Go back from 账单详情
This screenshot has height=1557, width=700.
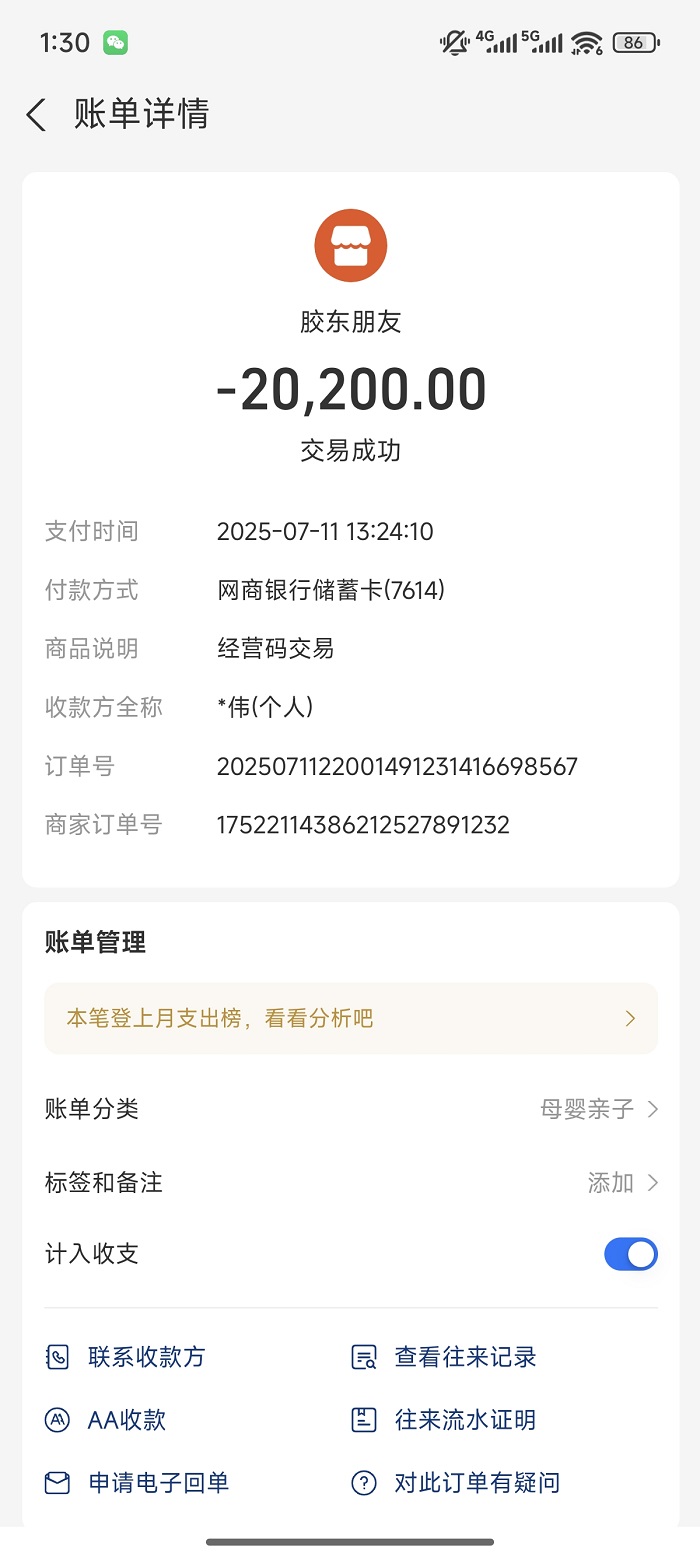(36, 115)
